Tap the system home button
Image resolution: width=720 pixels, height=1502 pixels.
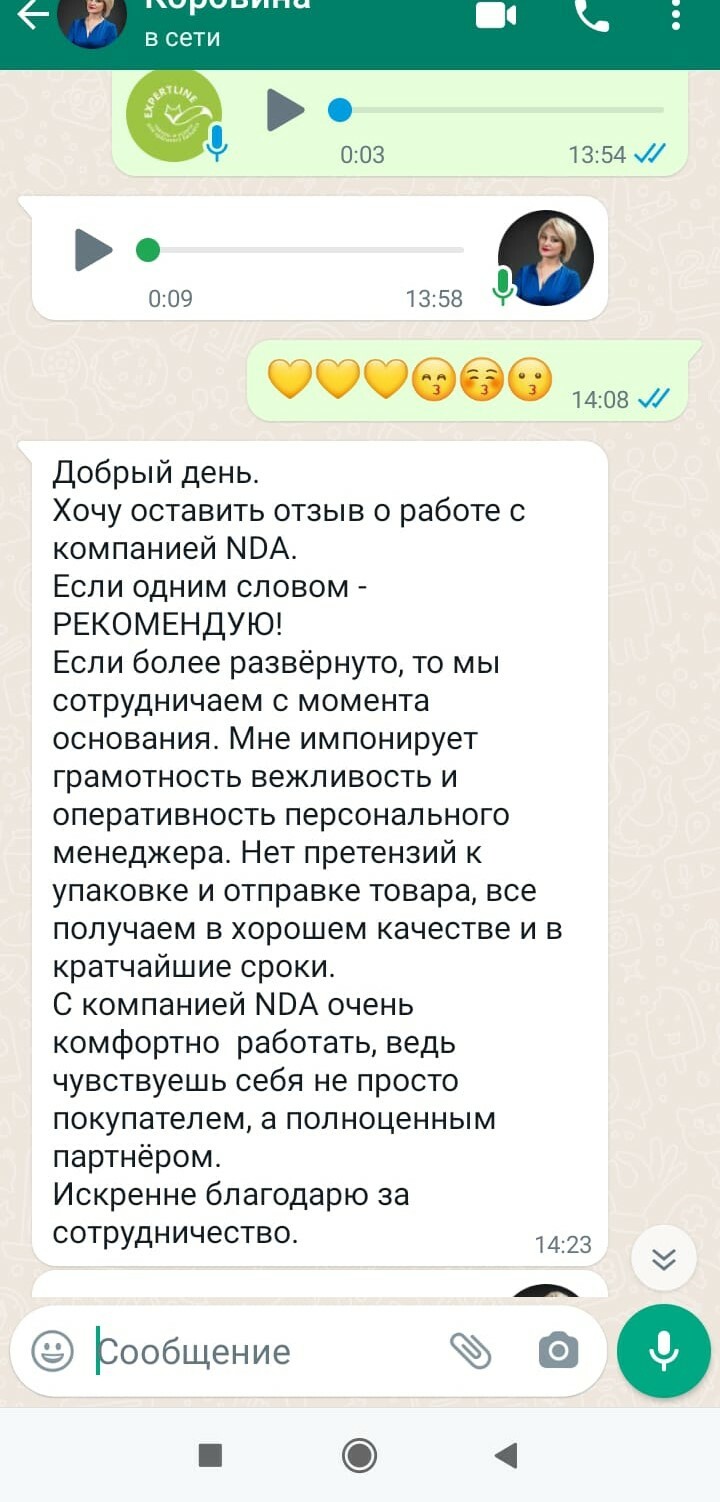(359, 1455)
